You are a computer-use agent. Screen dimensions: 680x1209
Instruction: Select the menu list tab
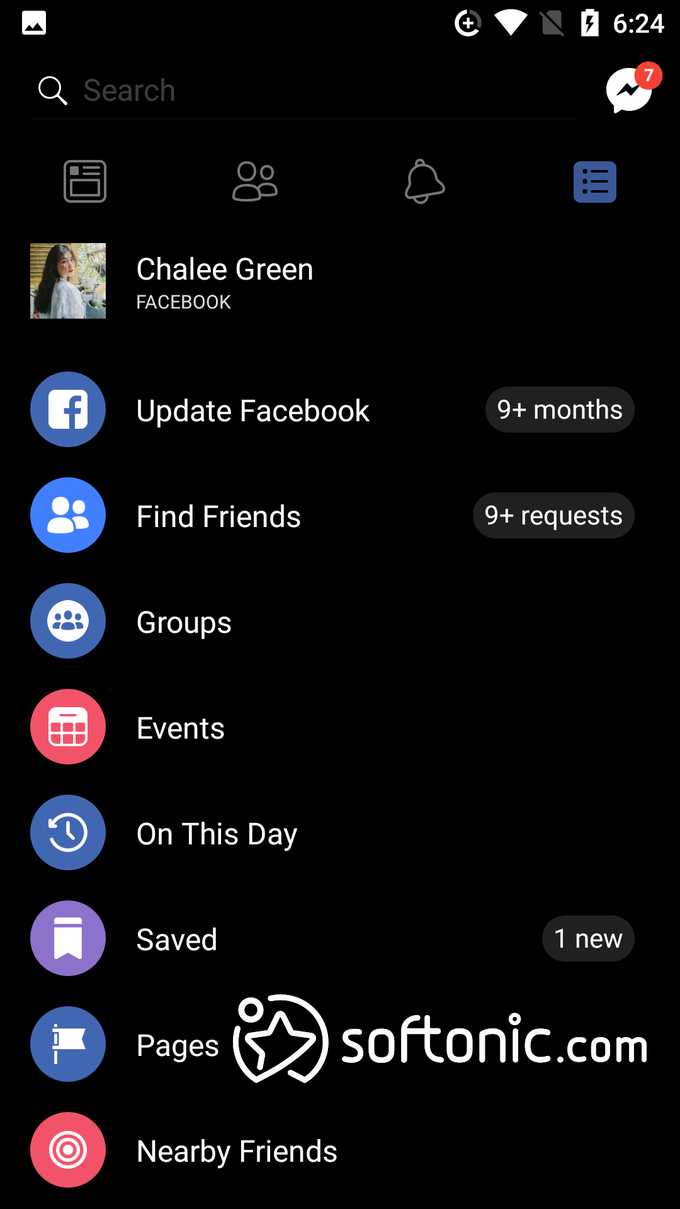pos(595,182)
